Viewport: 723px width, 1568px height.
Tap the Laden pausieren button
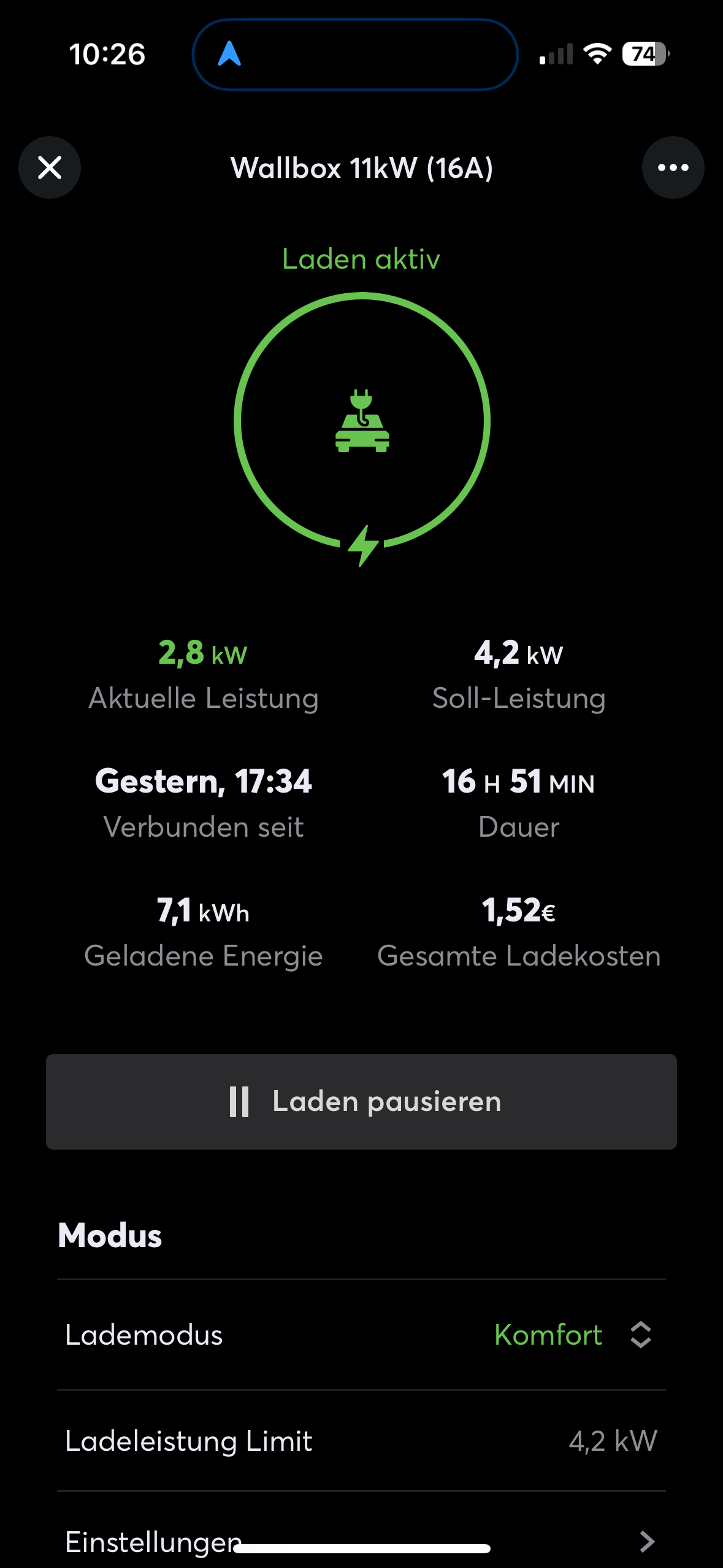click(361, 1102)
